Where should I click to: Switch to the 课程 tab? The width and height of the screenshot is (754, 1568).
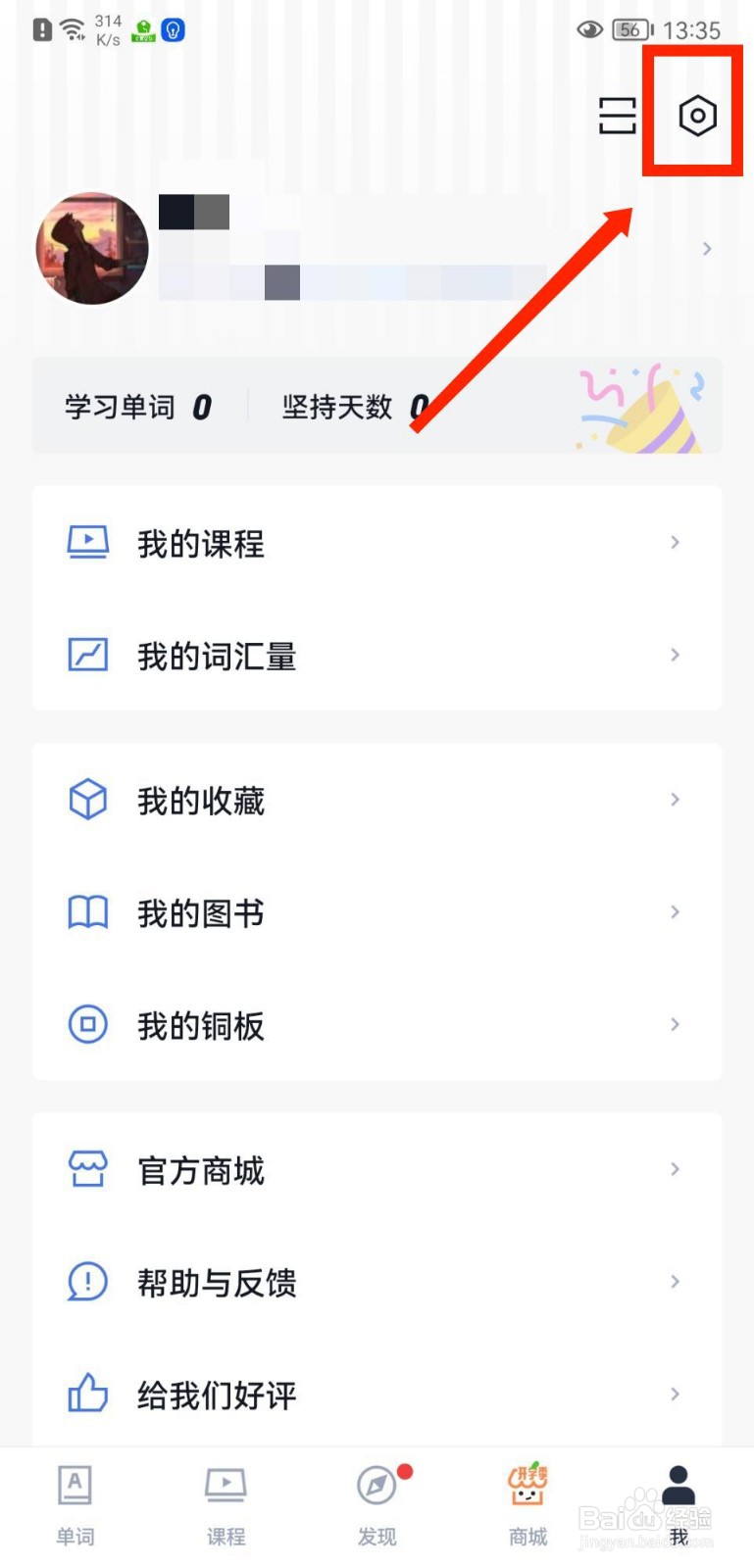point(226,1505)
